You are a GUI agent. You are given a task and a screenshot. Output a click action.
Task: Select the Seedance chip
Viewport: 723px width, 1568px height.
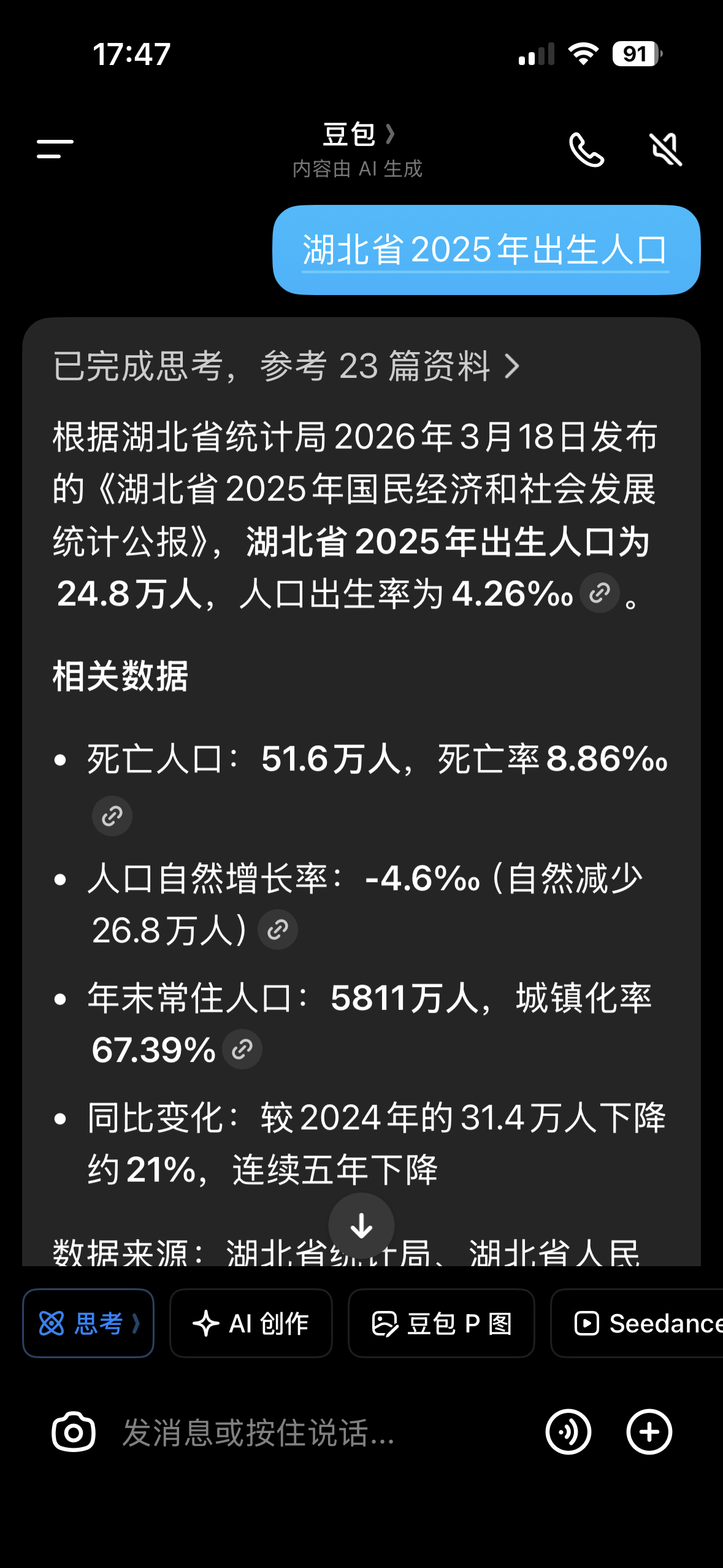[x=638, y=1323]
